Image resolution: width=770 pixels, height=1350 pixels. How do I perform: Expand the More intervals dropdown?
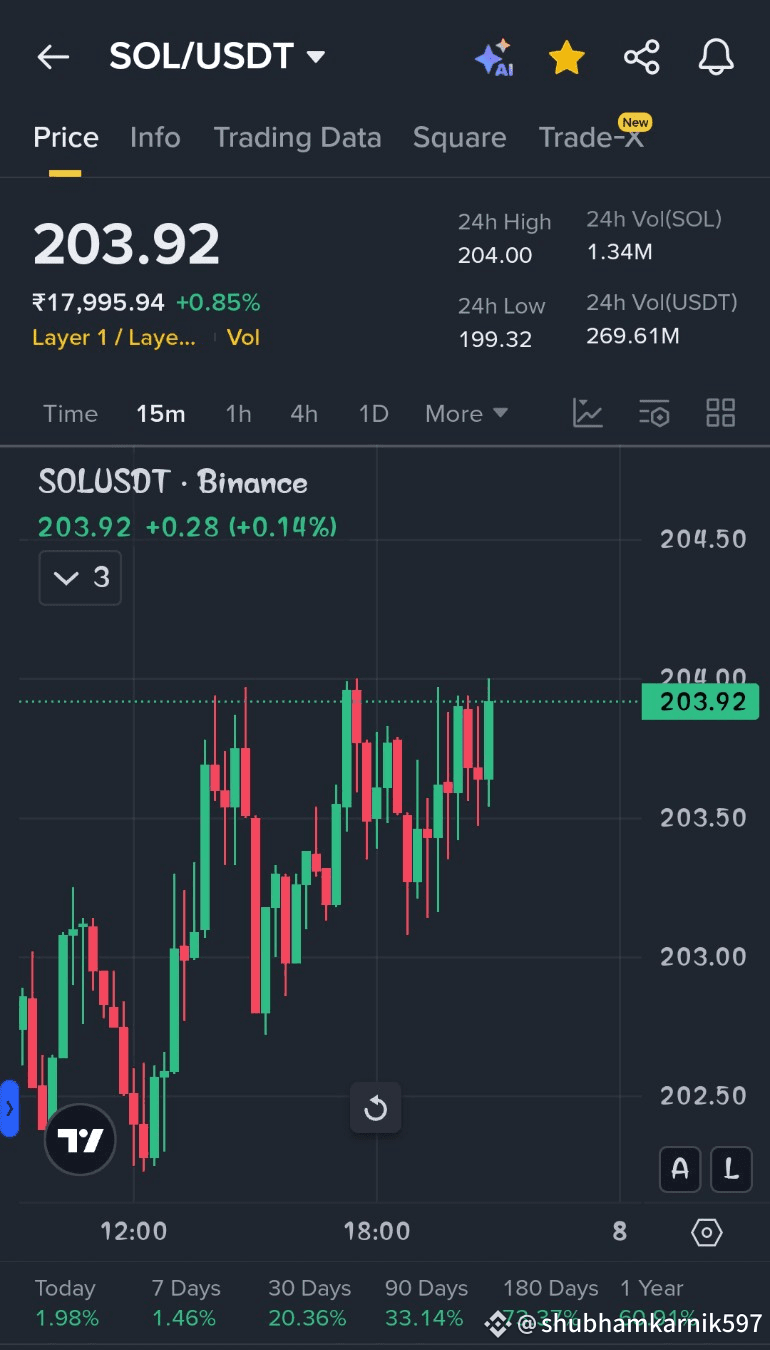(466, 413)
